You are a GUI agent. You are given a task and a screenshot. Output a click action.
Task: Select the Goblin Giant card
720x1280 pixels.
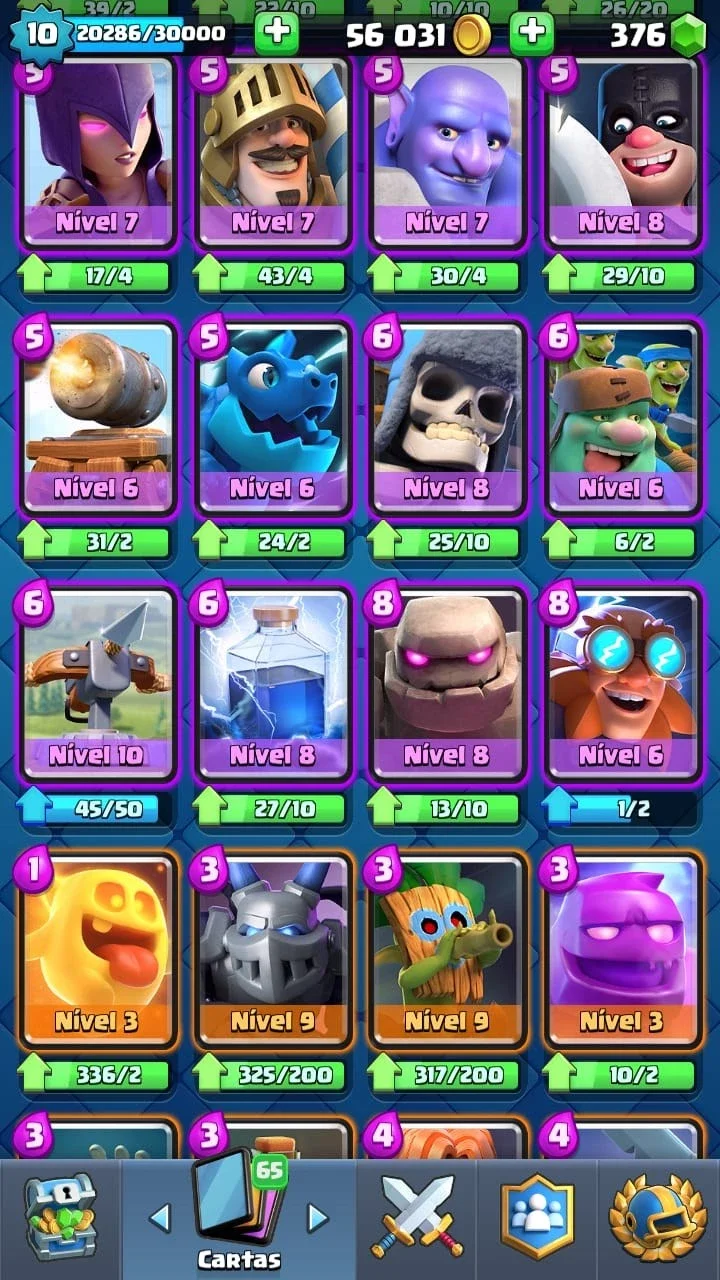click(x=621, y=416)
